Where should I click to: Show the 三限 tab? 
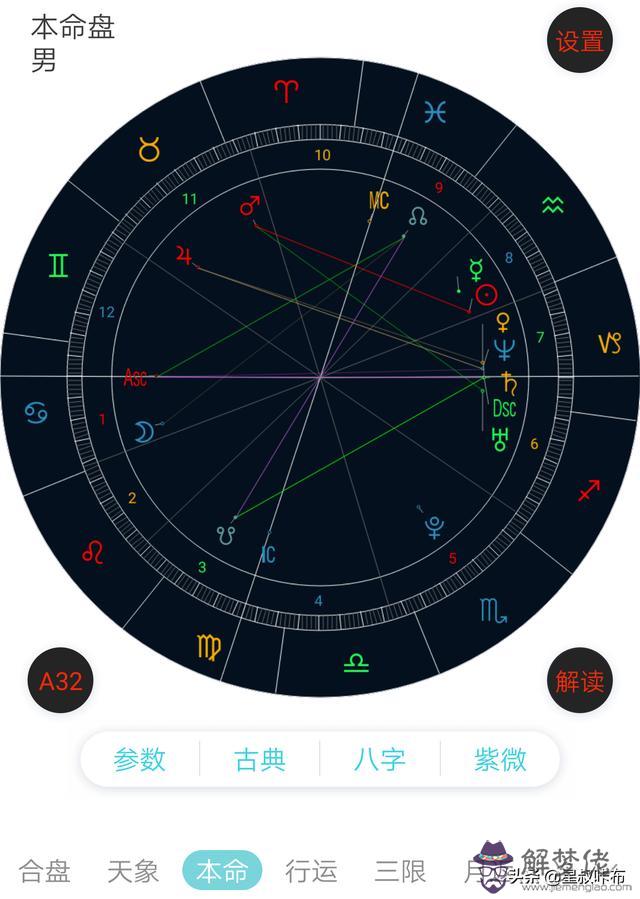coord(400,871)
